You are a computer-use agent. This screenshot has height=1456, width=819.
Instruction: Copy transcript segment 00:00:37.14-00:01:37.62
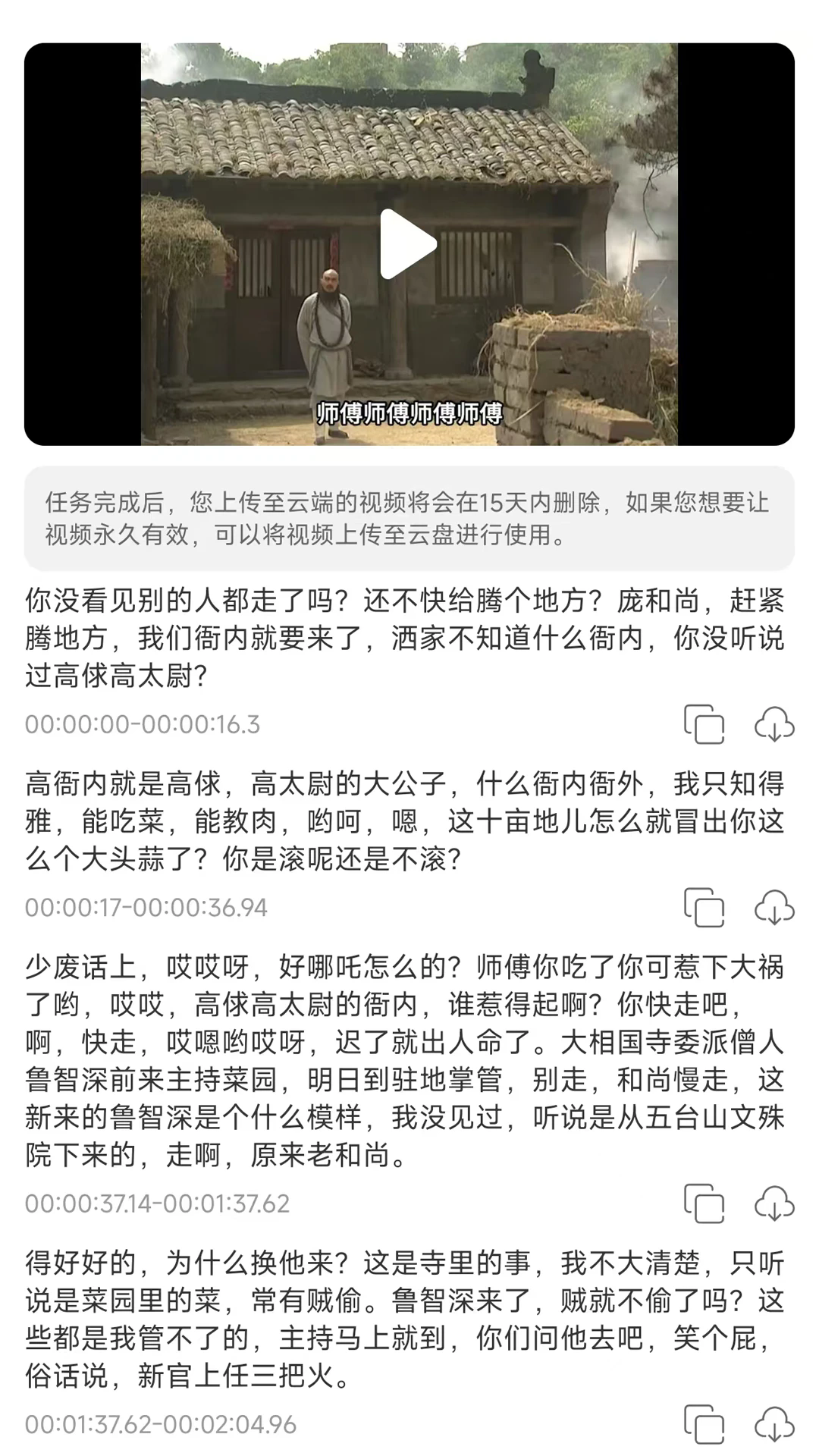coord(704,1203)
